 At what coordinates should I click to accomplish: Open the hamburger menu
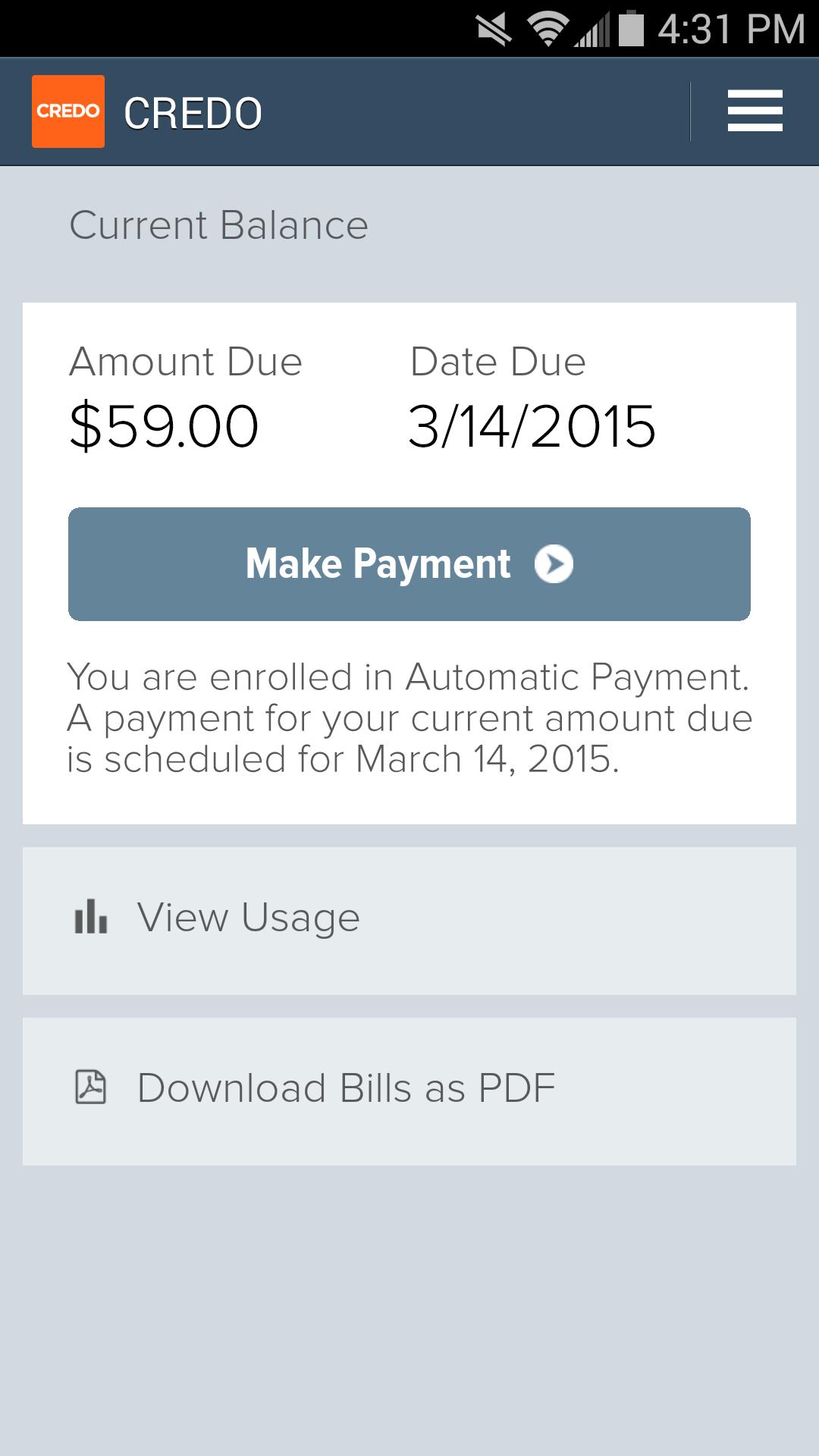click(x=755, y=111)
